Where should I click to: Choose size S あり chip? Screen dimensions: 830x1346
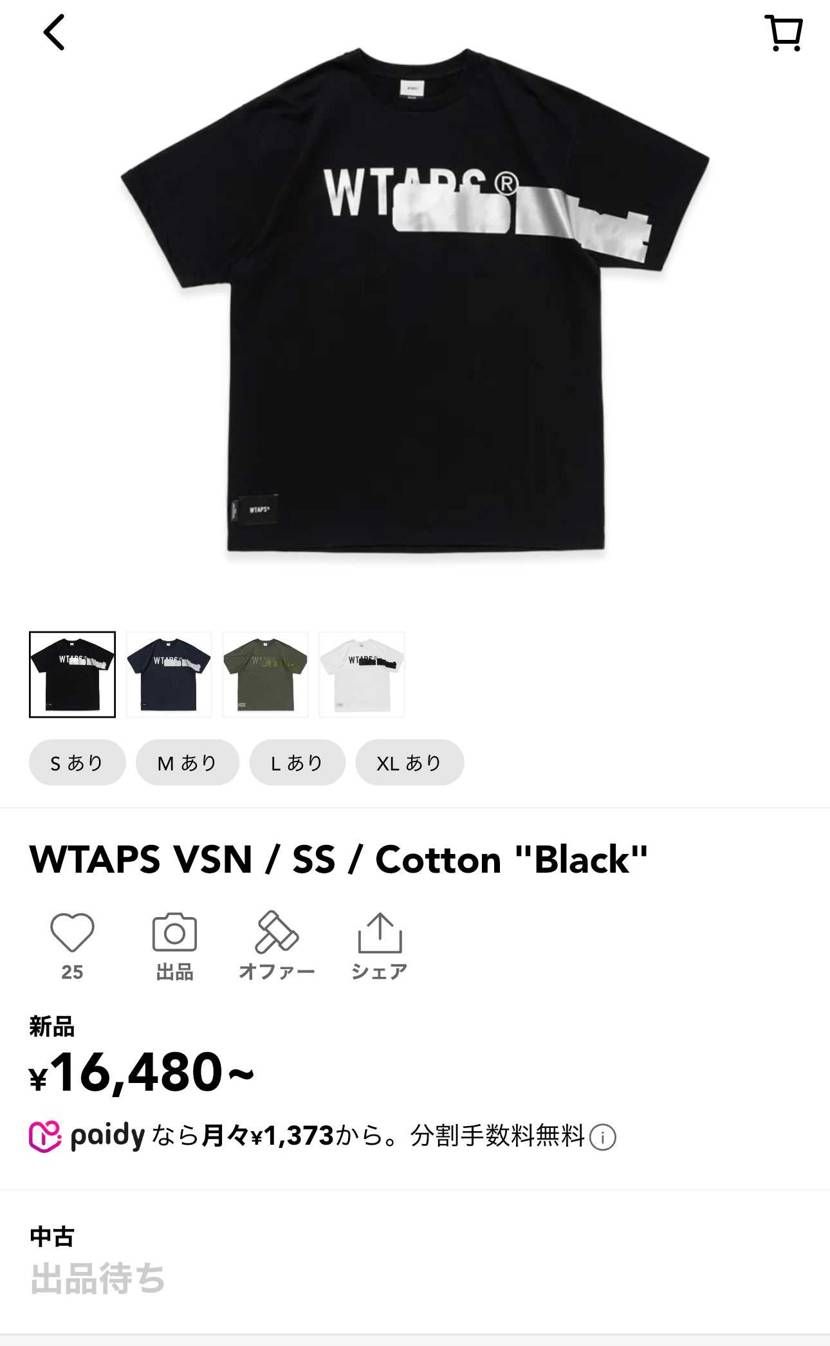pos(77,763)
